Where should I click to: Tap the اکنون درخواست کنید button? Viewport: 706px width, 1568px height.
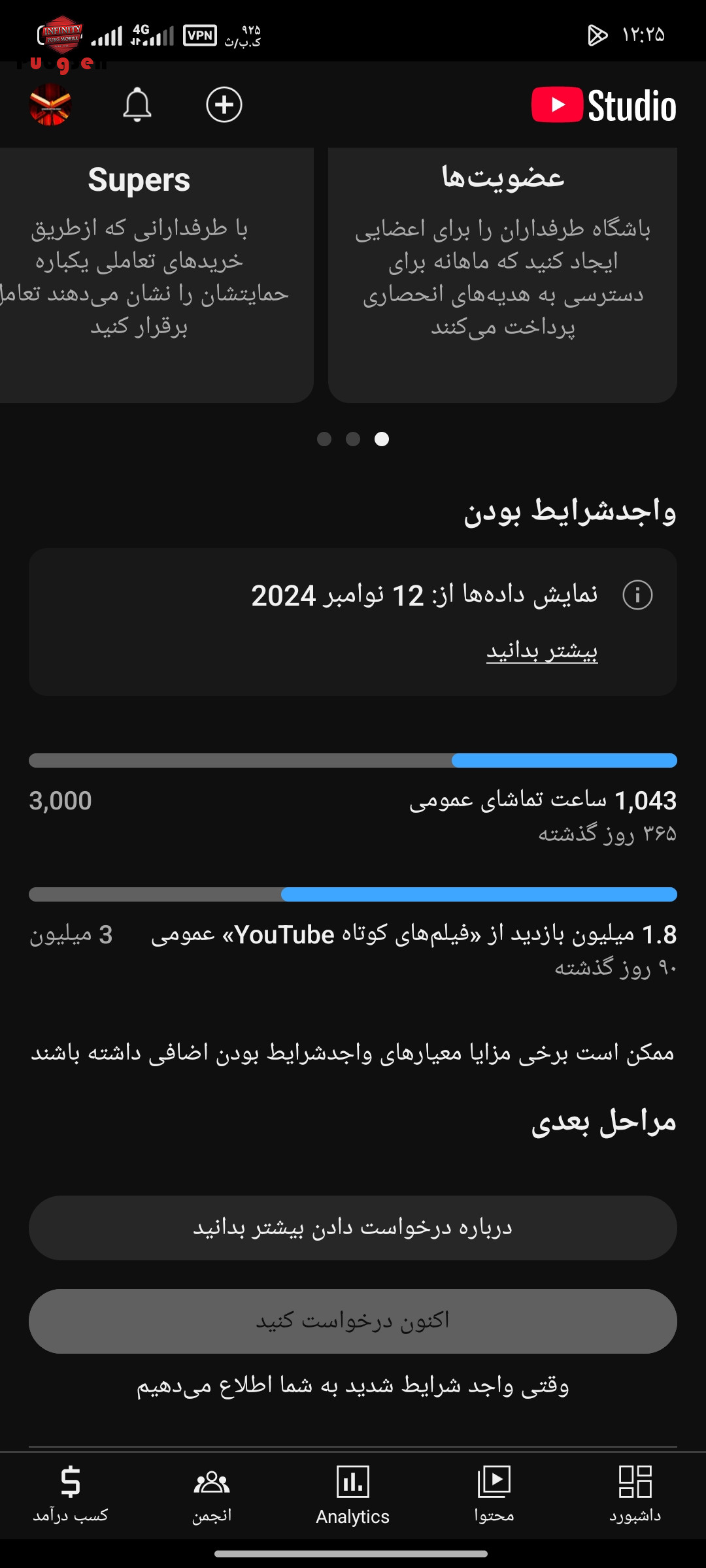click(353, 1321)
